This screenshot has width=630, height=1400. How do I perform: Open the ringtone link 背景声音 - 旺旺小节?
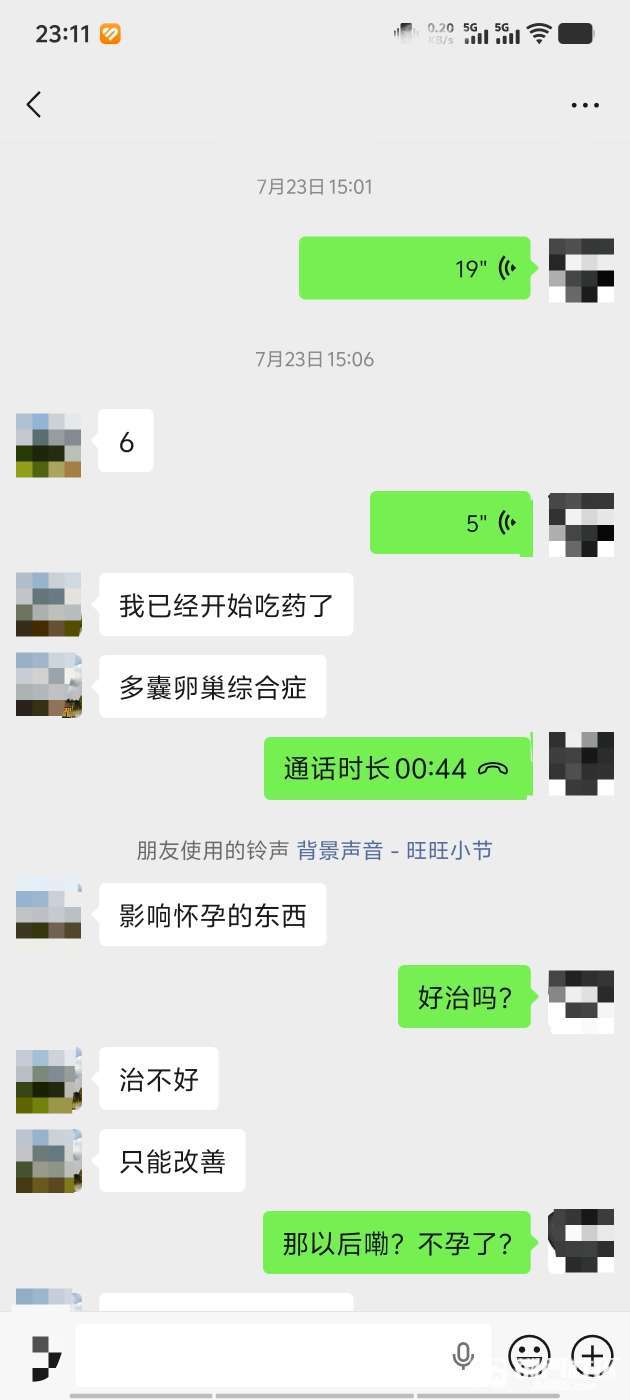click(x=394, y=851)
